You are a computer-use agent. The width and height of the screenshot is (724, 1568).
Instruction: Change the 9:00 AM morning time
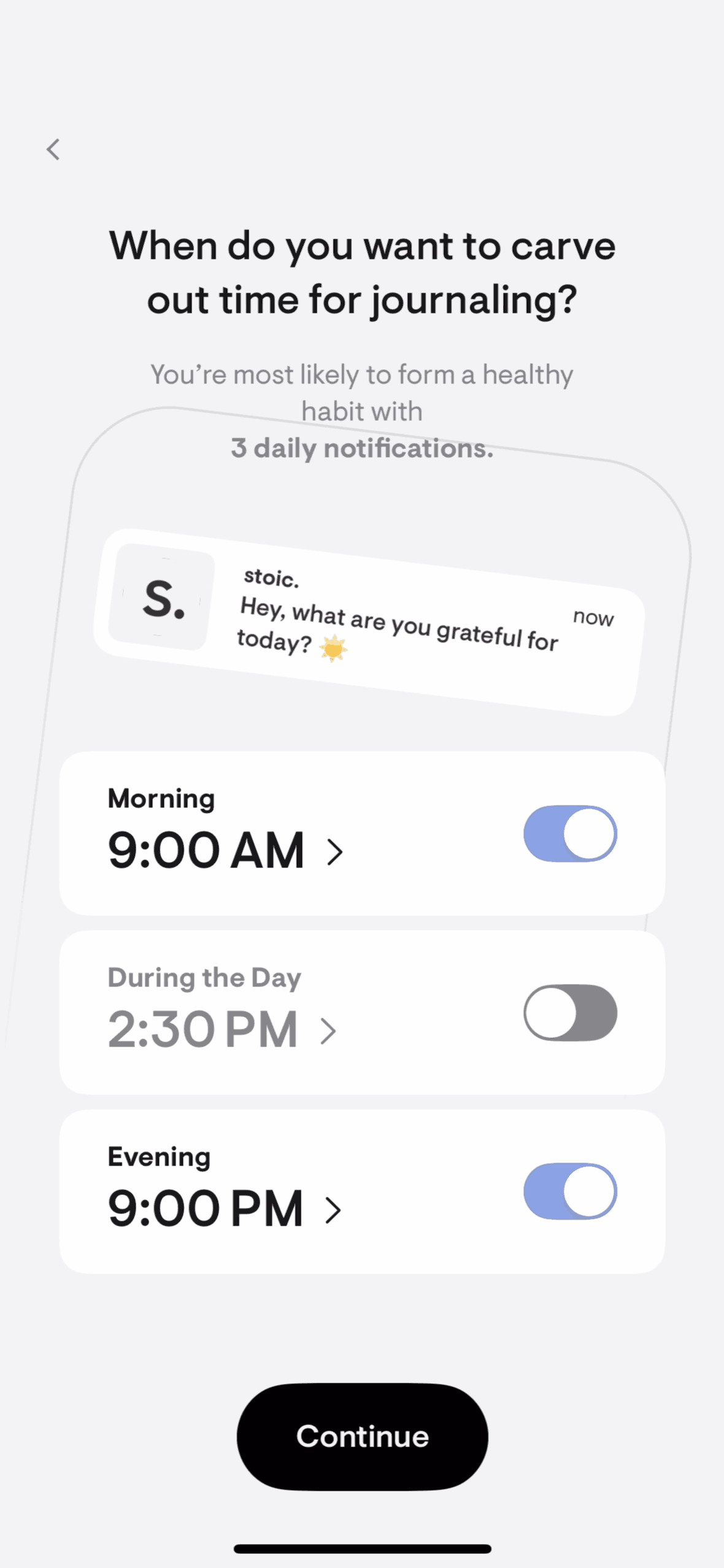(225, 850)
